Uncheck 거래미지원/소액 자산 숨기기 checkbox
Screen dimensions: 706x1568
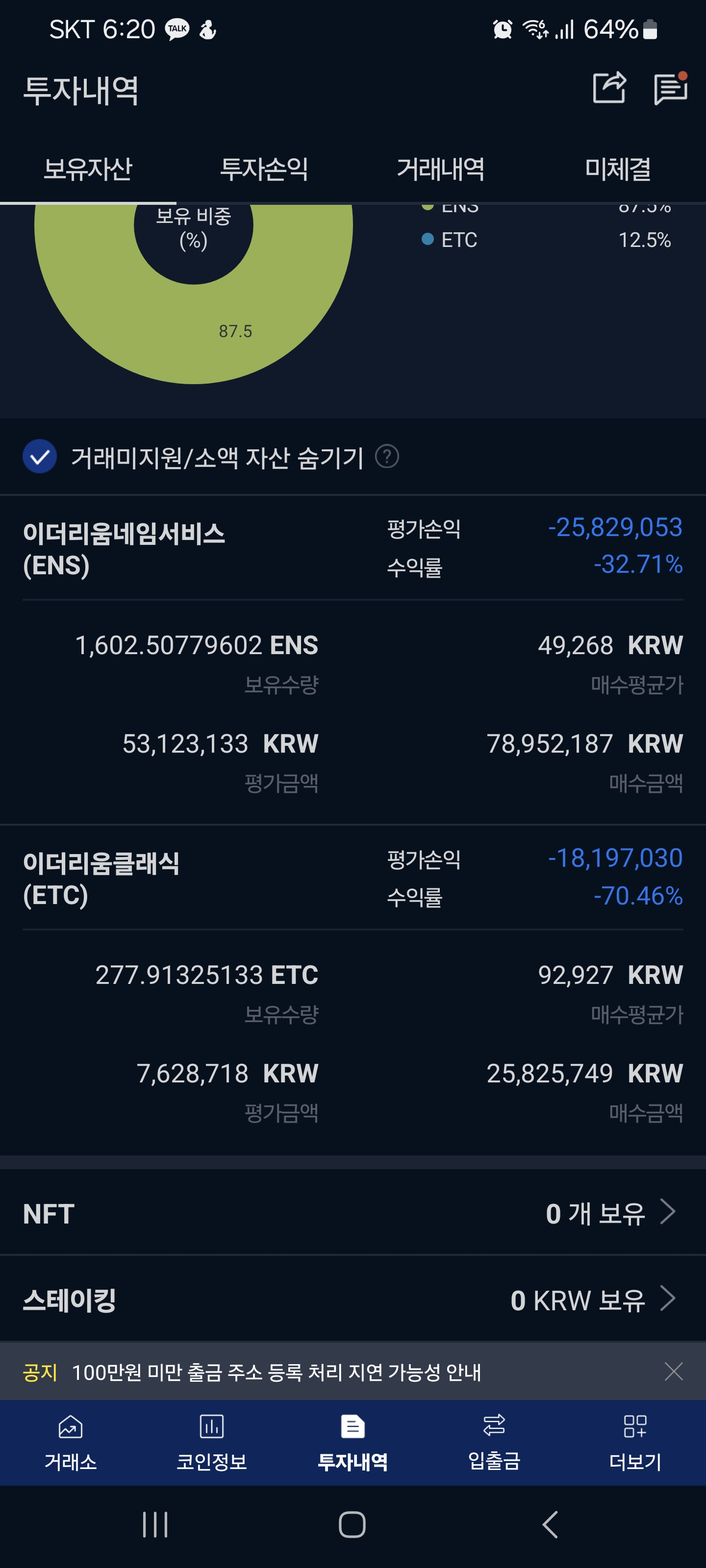40,457
